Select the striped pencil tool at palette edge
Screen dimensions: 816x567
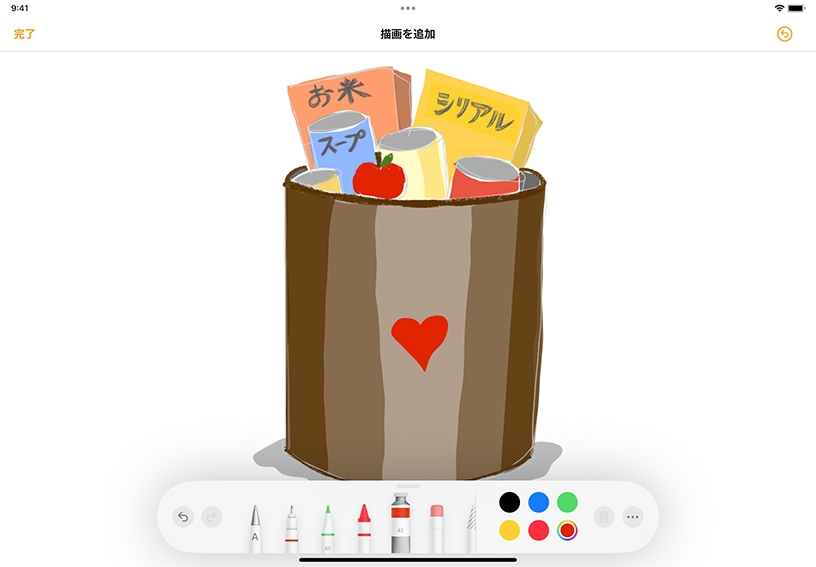click(x=470, y=528)
